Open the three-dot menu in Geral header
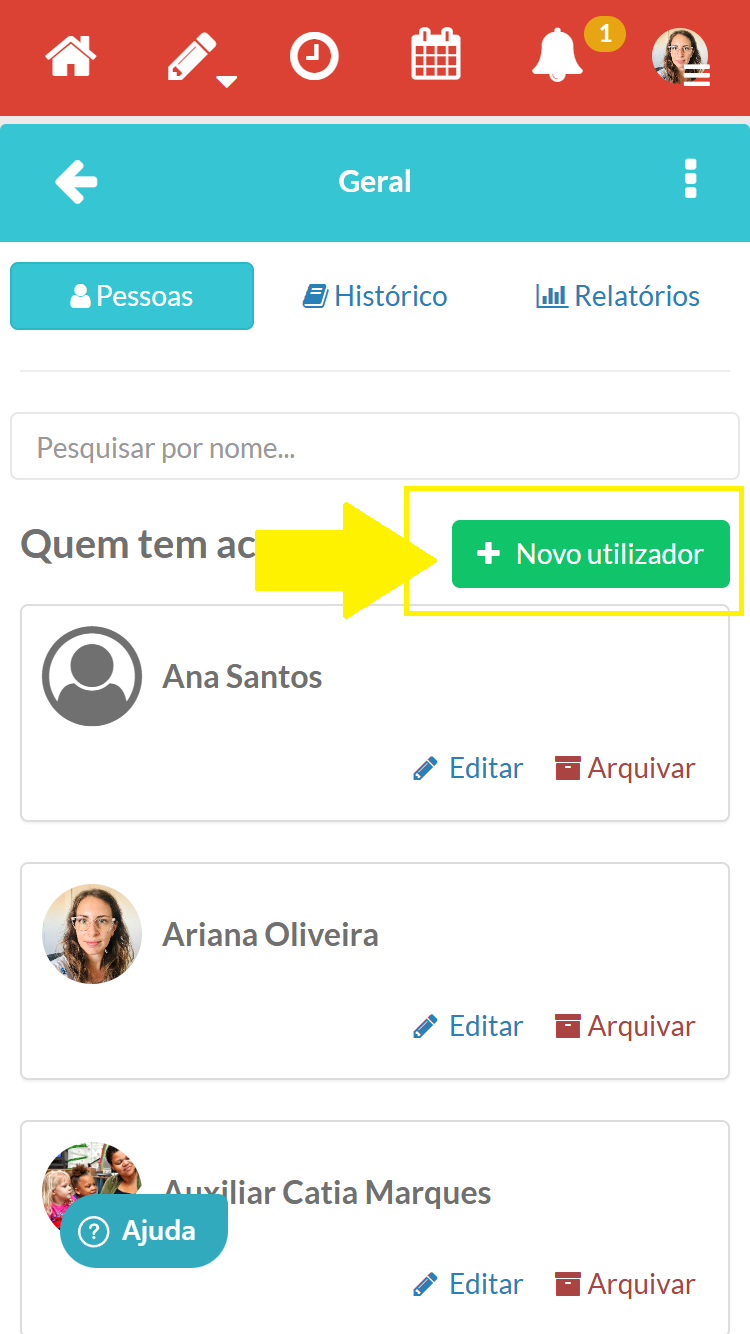The width and height of the screenshot is (750, 1334). pos(690,180)
